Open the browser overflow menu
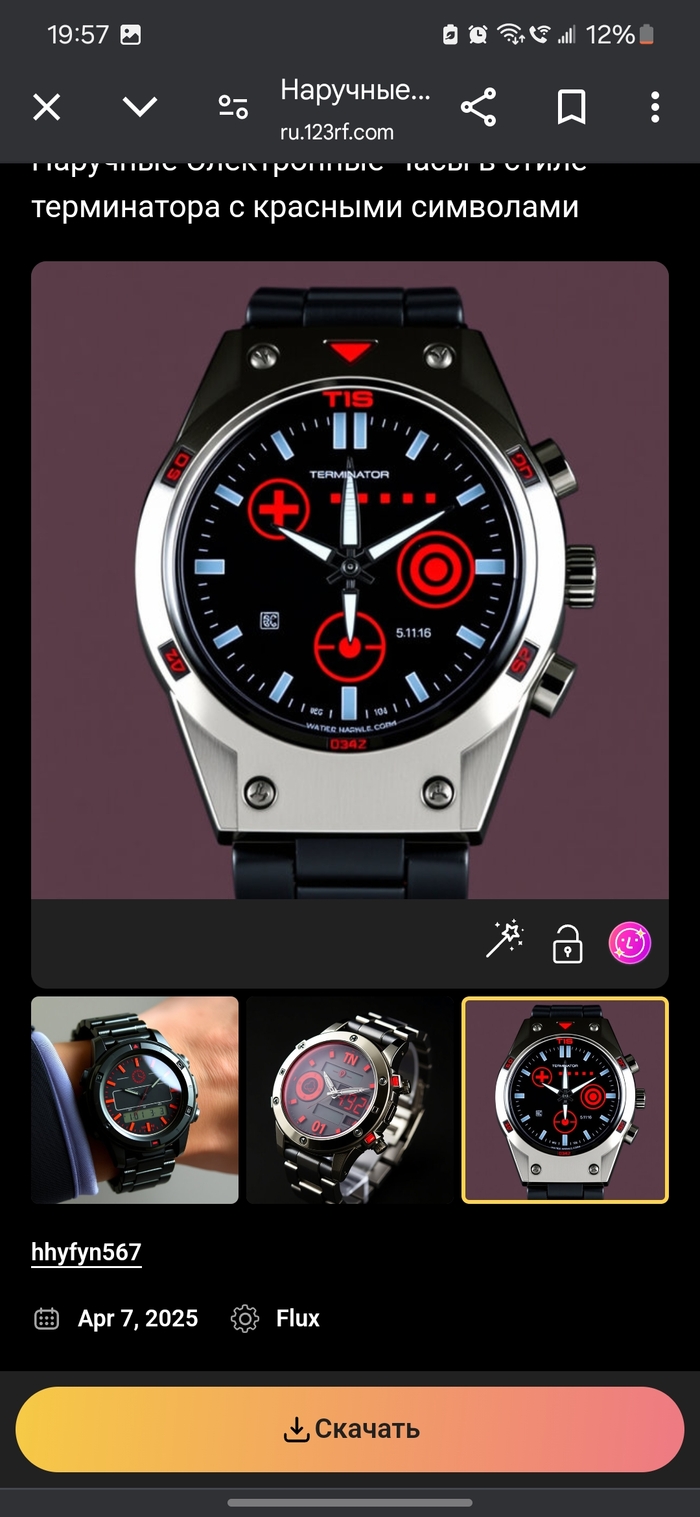The image size is (700, 1517). pos(655,107)
